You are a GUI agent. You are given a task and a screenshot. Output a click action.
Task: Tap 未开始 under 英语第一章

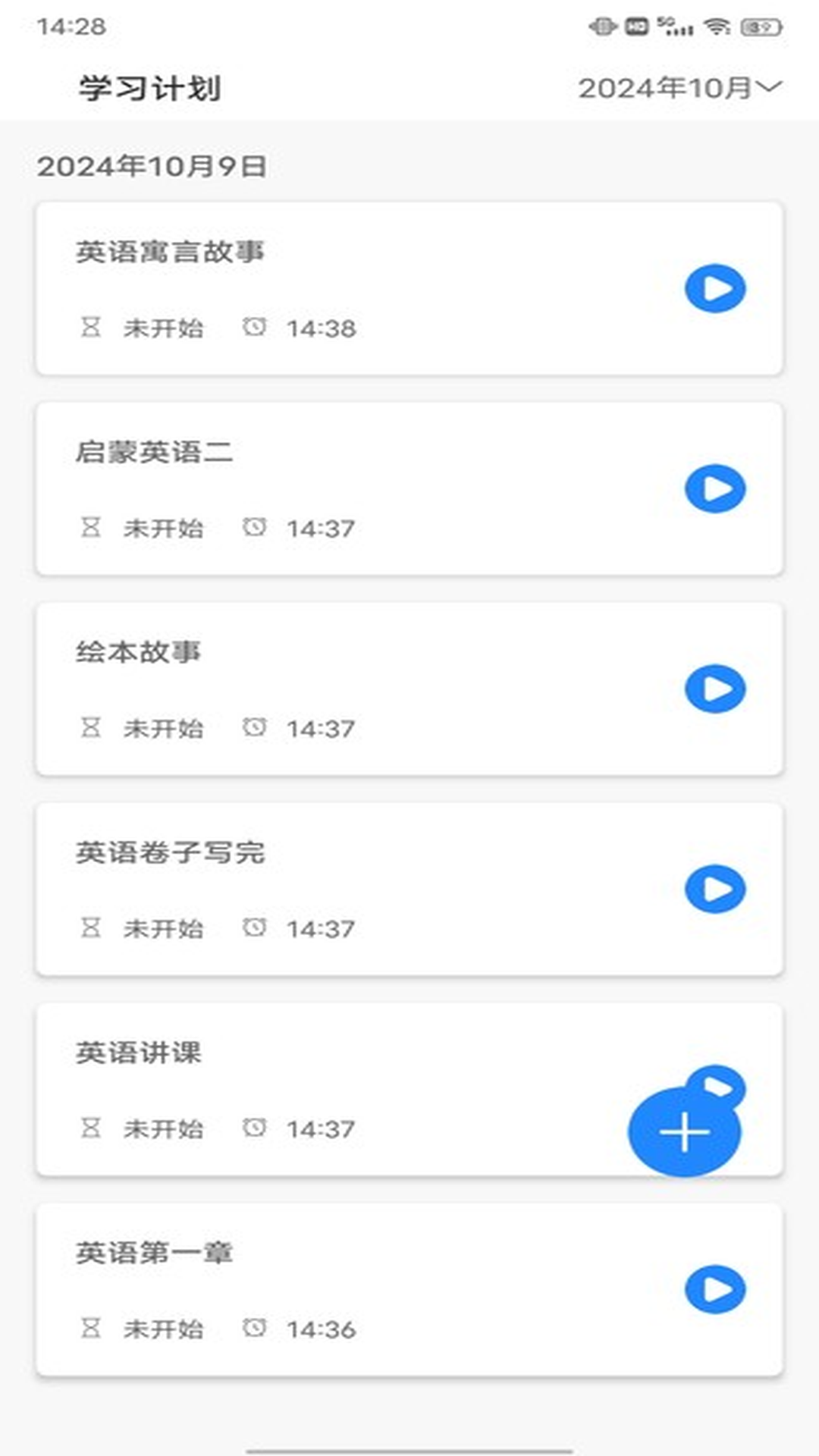tap(164, 1328)
